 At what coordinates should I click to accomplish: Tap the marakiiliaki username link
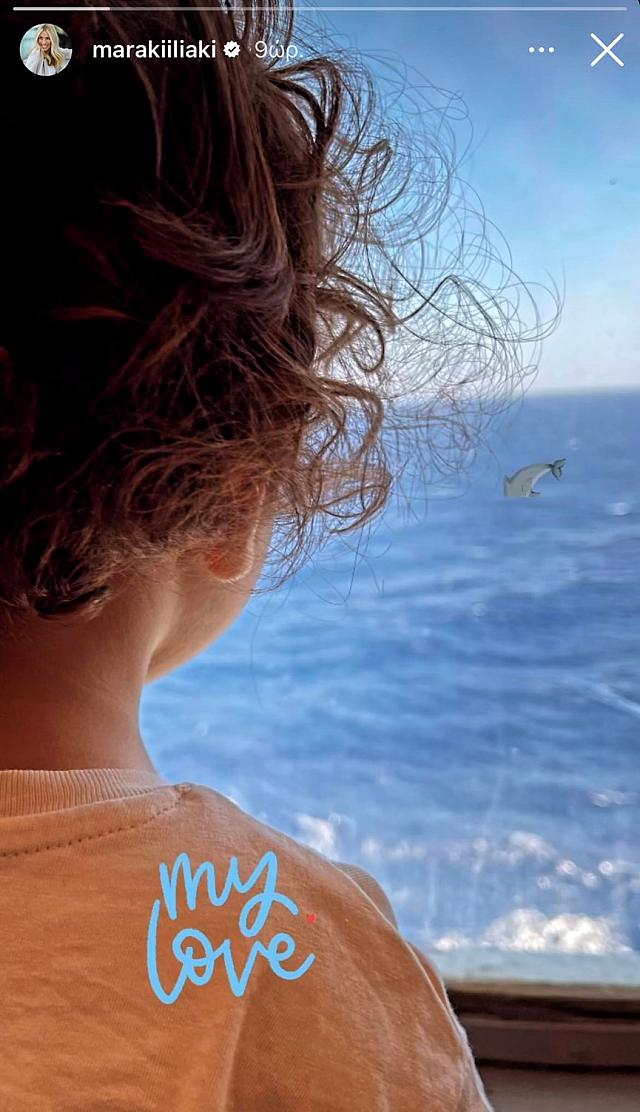coord(154,50)
